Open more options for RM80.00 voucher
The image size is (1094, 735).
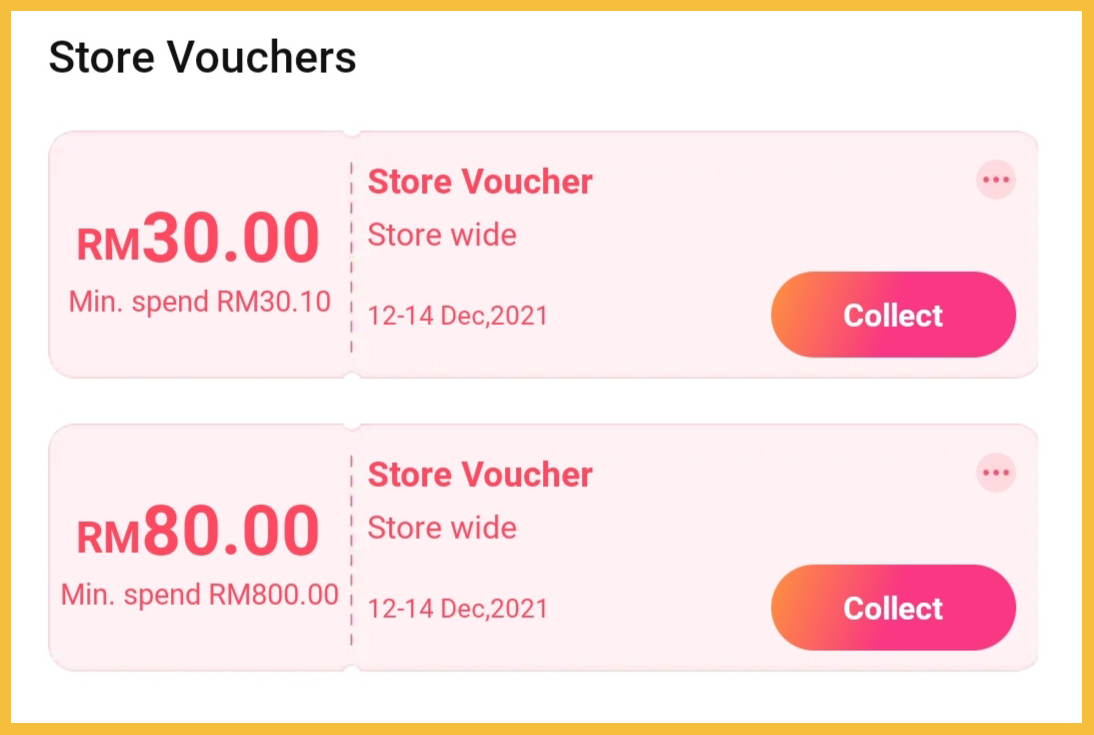click(x=995, y=472)
